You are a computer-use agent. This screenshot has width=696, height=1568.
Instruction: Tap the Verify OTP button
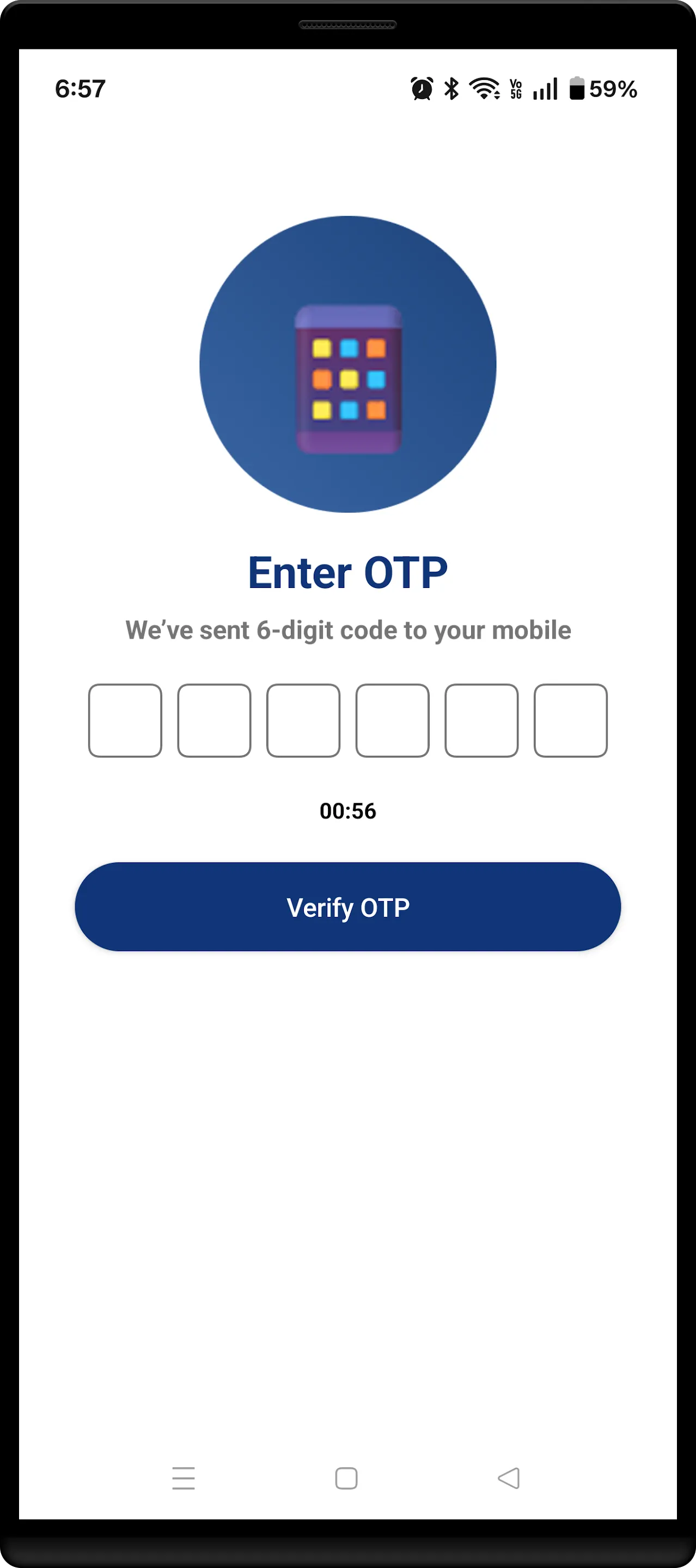[347, 906]
